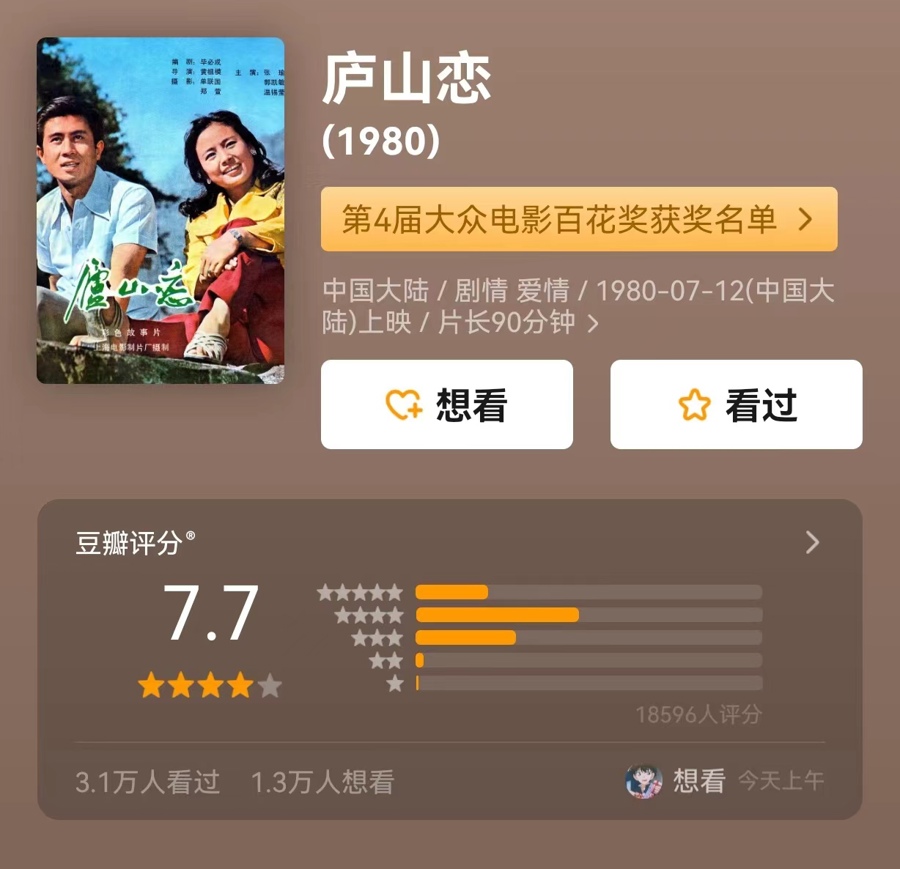
Task: Mark the movie as 看过
Action: click(736, 405)
